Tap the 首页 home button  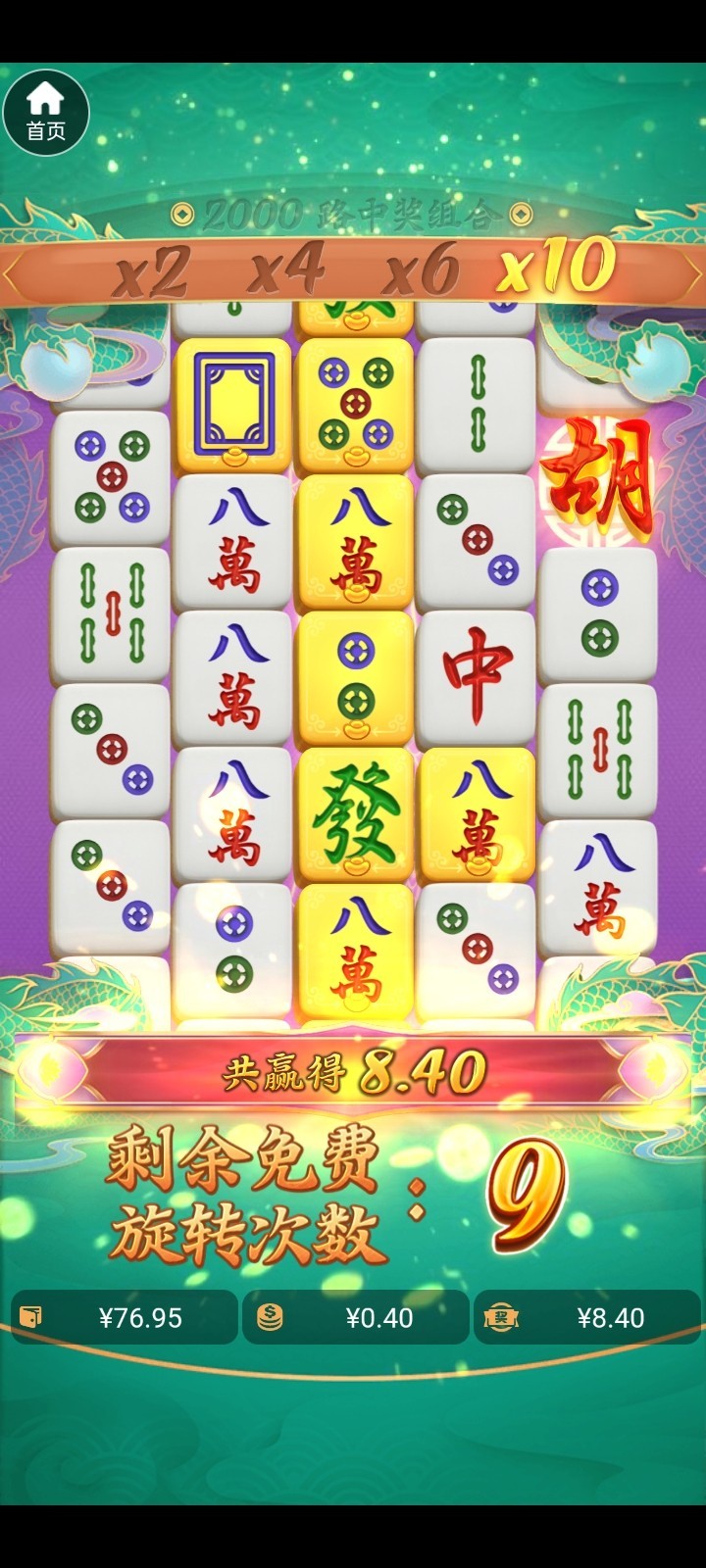coord(46,113)
